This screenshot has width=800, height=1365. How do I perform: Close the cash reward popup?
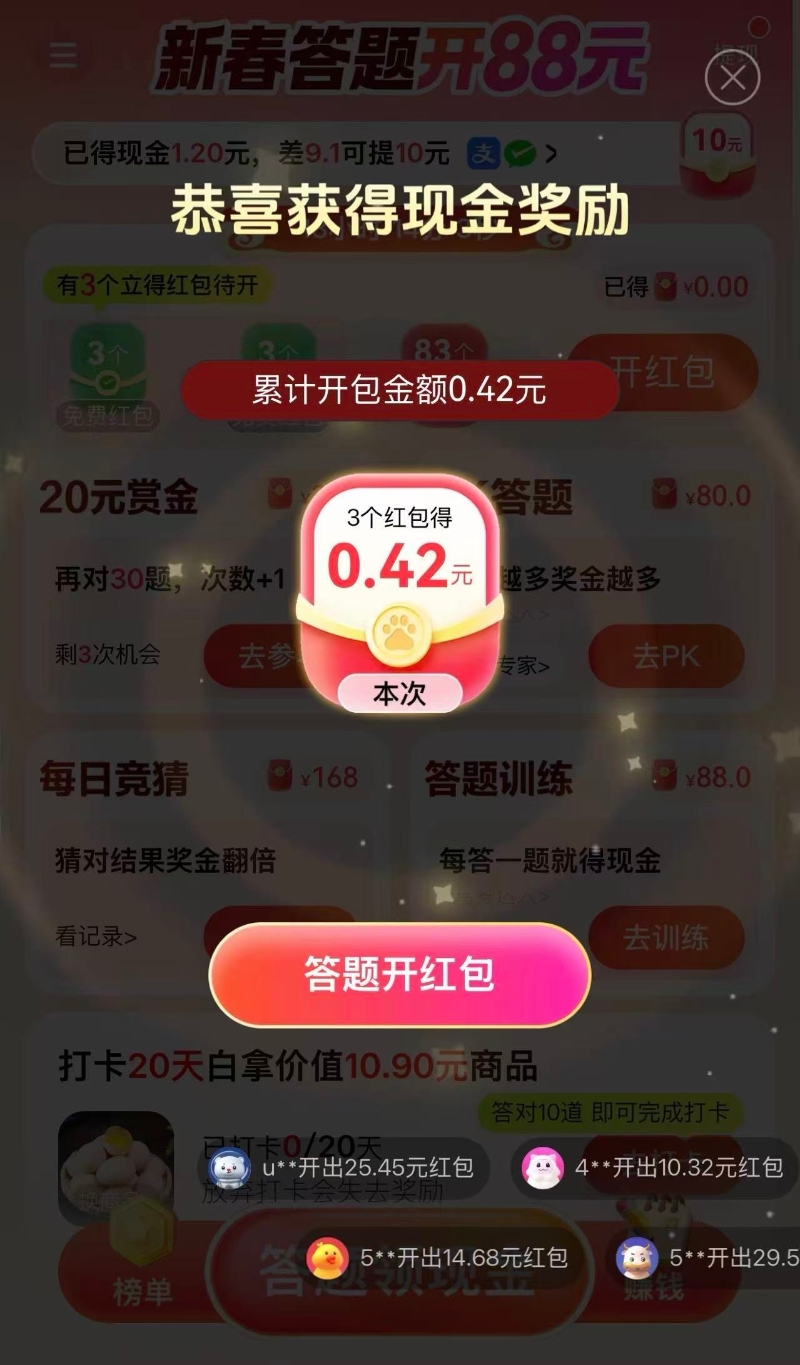click(x=732, y=77)
